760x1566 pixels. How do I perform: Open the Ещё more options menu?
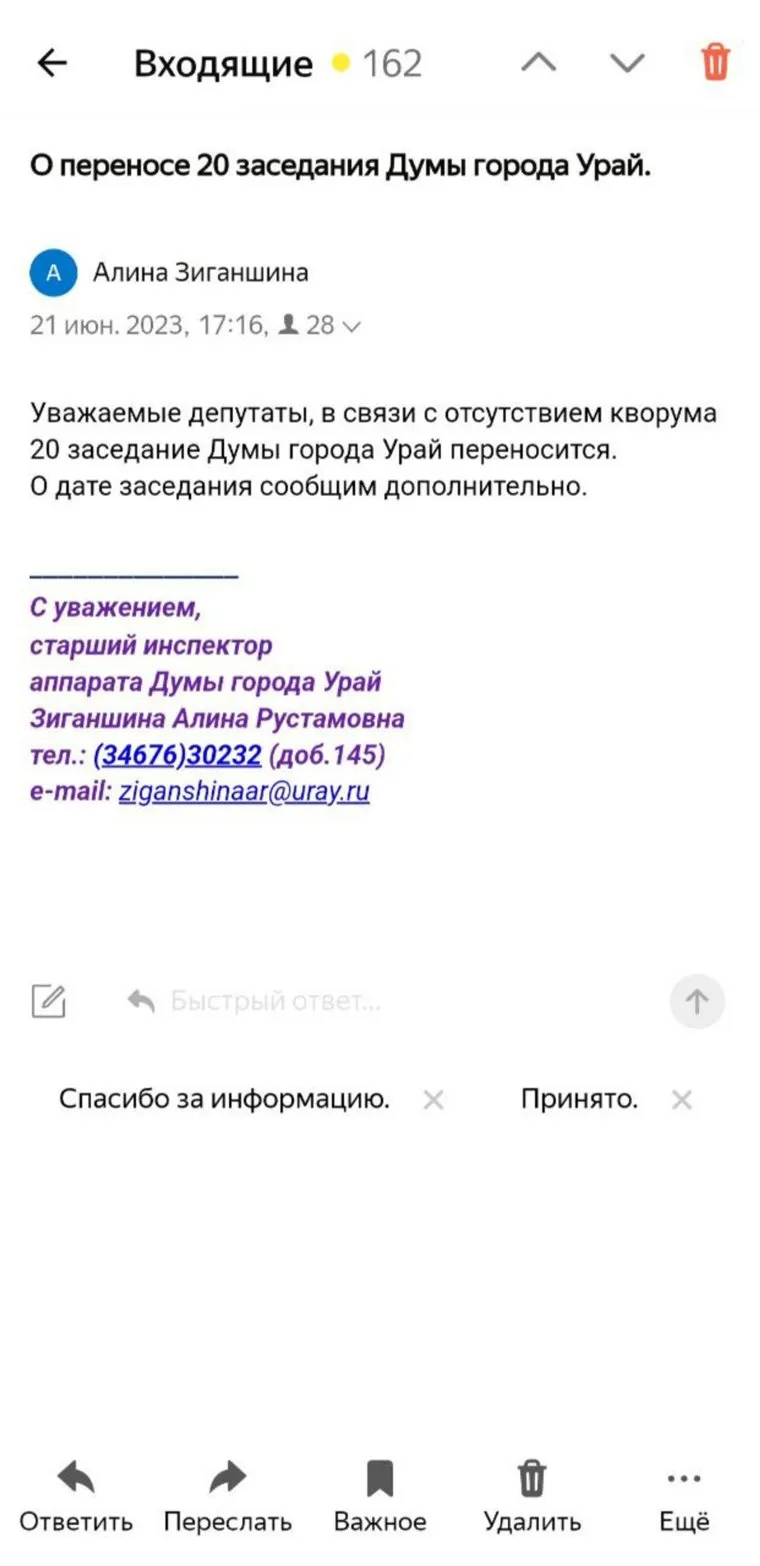pyautogui.click(x=684, y=1496)
